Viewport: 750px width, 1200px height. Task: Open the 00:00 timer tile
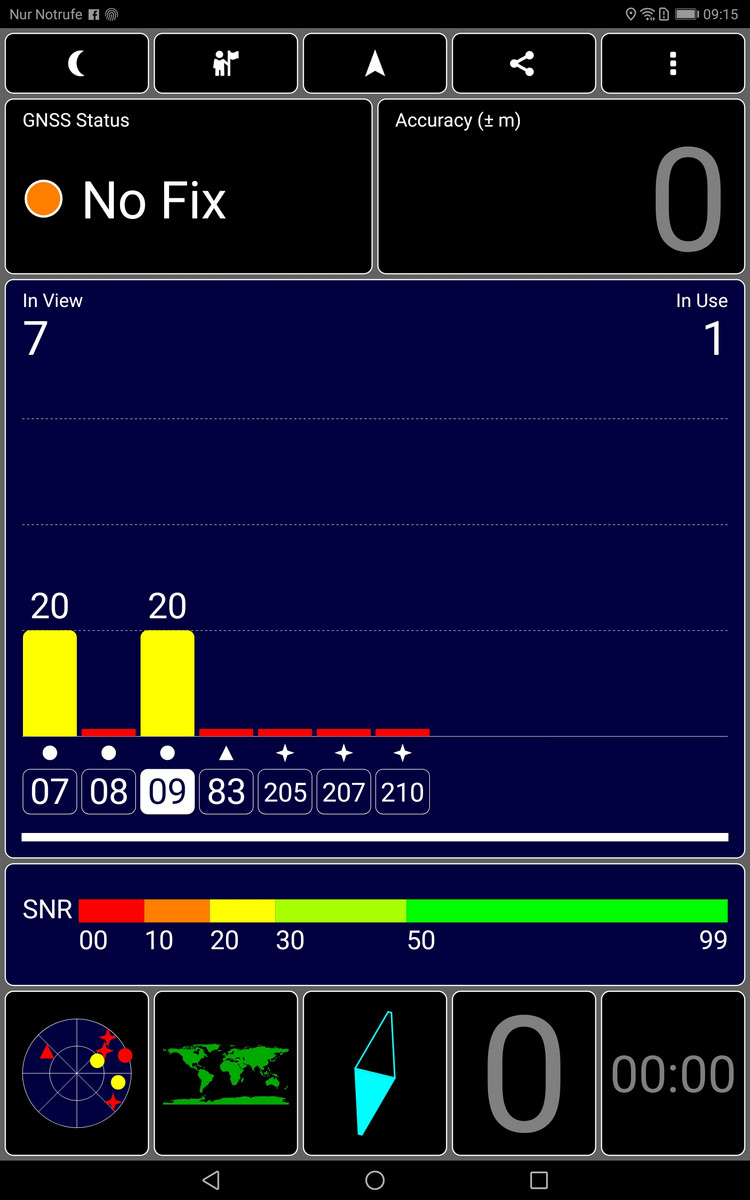pyautogui.click(x=673, y=1073)
